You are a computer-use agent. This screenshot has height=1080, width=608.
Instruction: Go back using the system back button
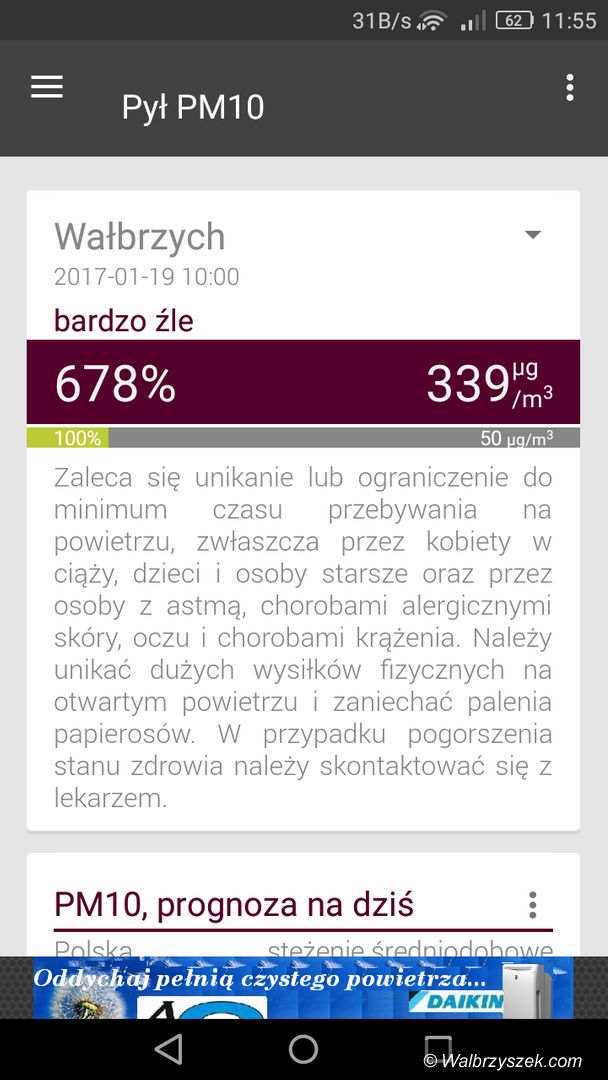click(168, 1048)
